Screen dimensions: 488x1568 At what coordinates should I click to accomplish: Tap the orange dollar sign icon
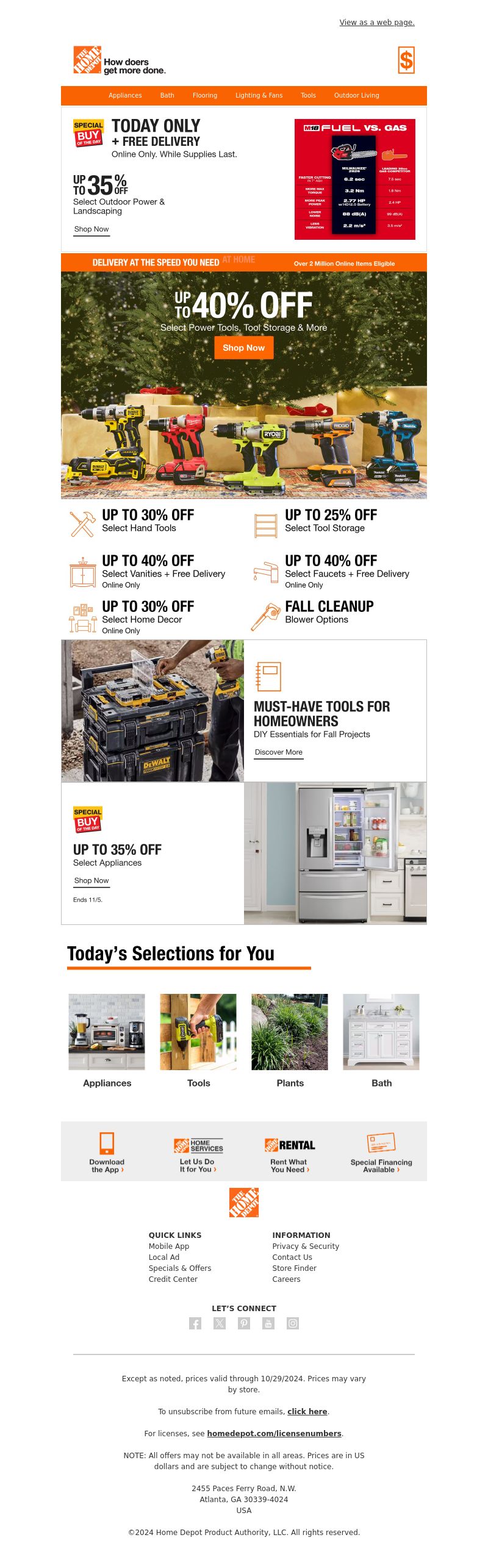(406, 60)
